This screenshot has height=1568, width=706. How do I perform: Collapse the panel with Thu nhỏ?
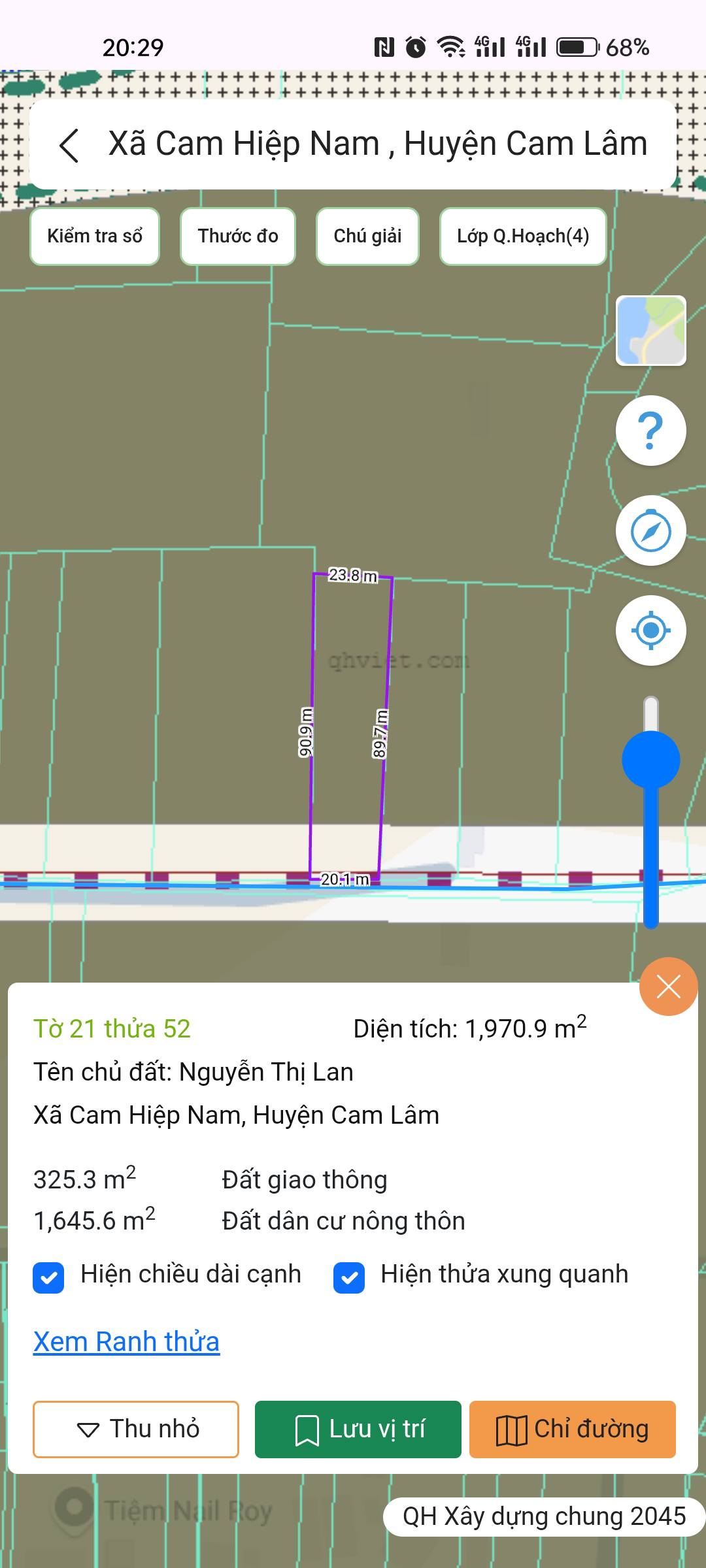point(136,1429)
